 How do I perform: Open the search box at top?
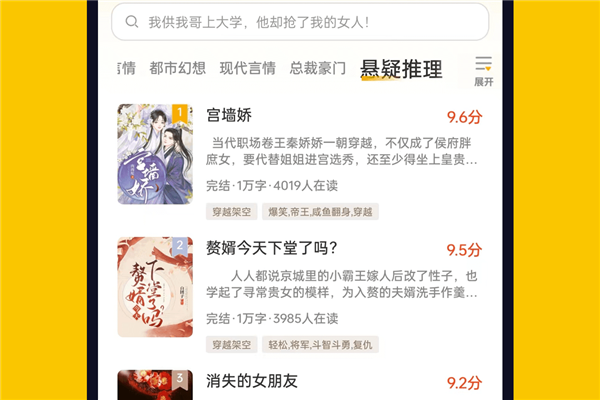tap(300, 21)
